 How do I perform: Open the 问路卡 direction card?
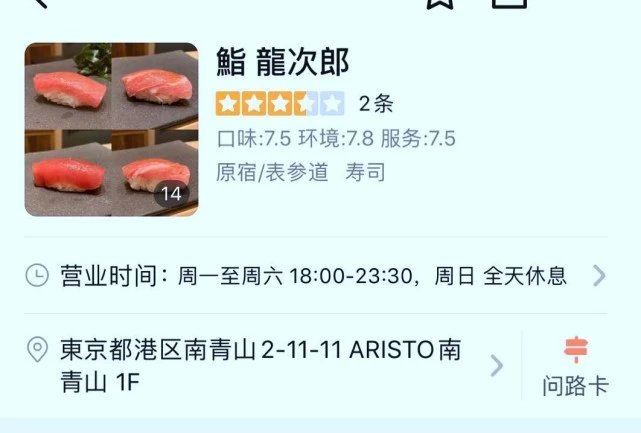[x=575, y=366]
